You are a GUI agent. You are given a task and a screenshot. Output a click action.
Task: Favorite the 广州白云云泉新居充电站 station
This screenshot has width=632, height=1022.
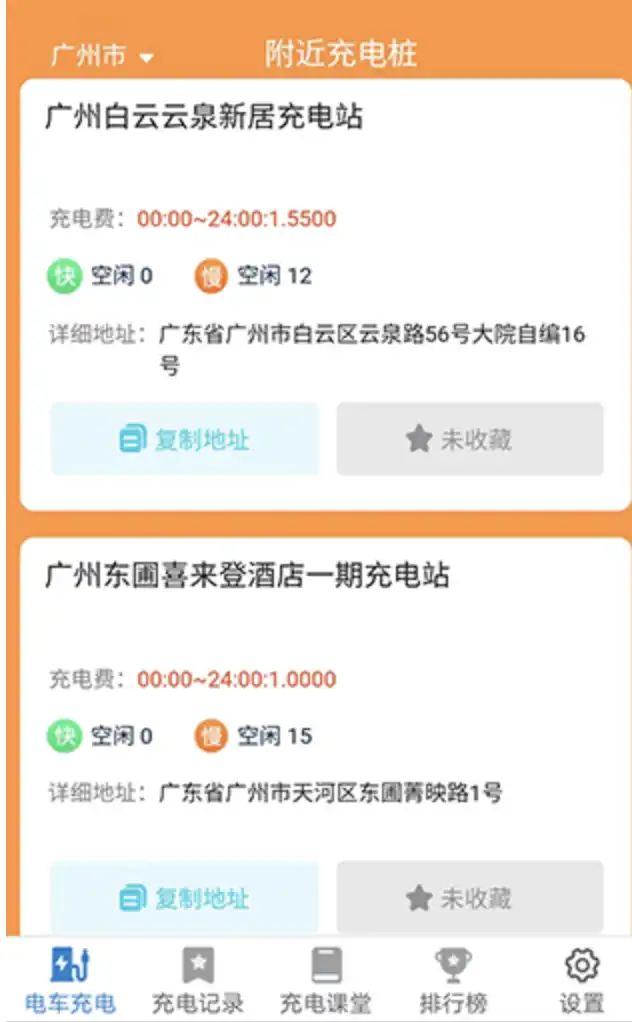tap(470, 439)
